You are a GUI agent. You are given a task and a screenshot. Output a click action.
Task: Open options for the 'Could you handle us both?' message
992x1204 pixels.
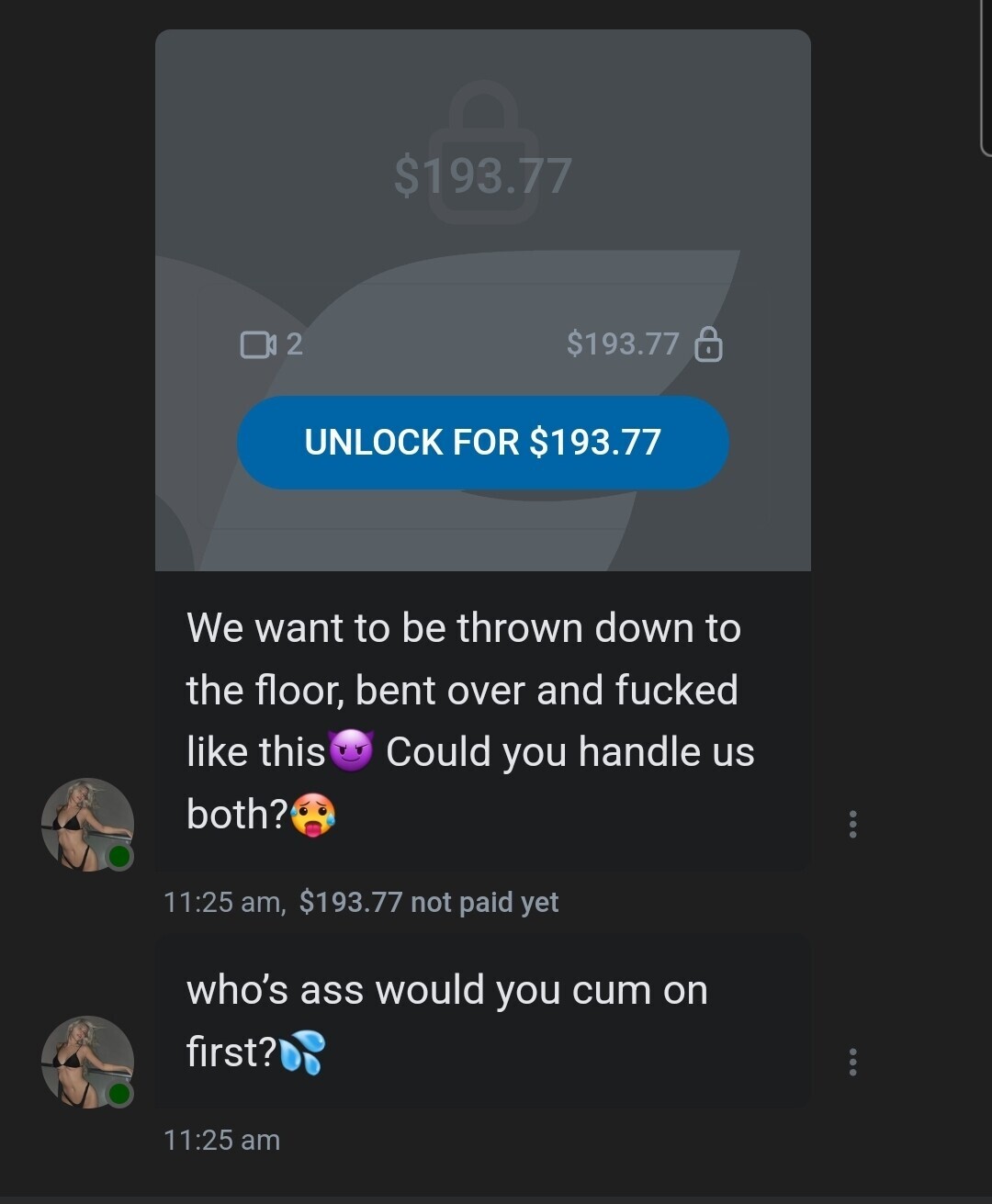852,824
